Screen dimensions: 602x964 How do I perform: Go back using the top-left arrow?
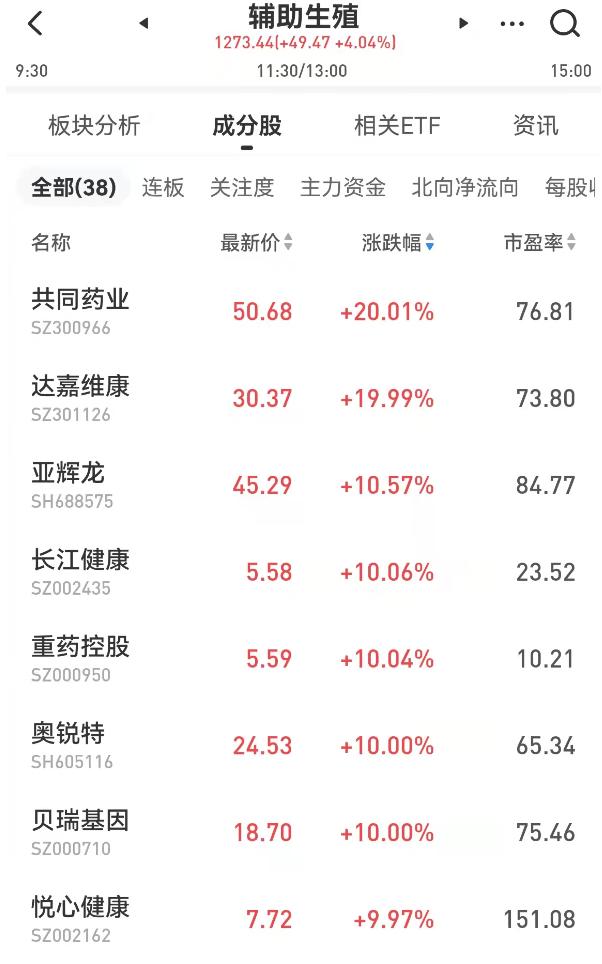[36, 24]
